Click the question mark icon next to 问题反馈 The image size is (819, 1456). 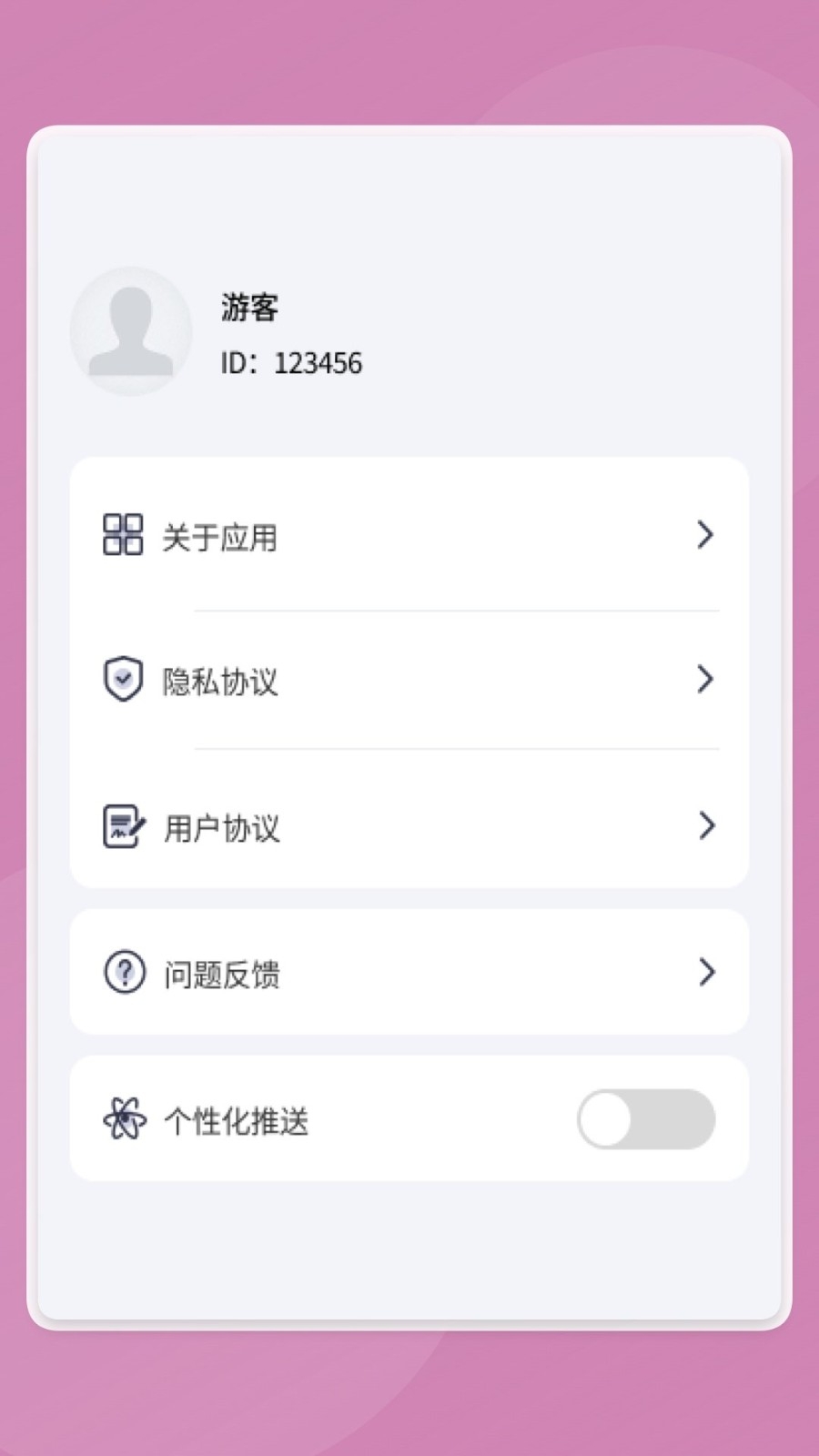[x=124, y=973]
